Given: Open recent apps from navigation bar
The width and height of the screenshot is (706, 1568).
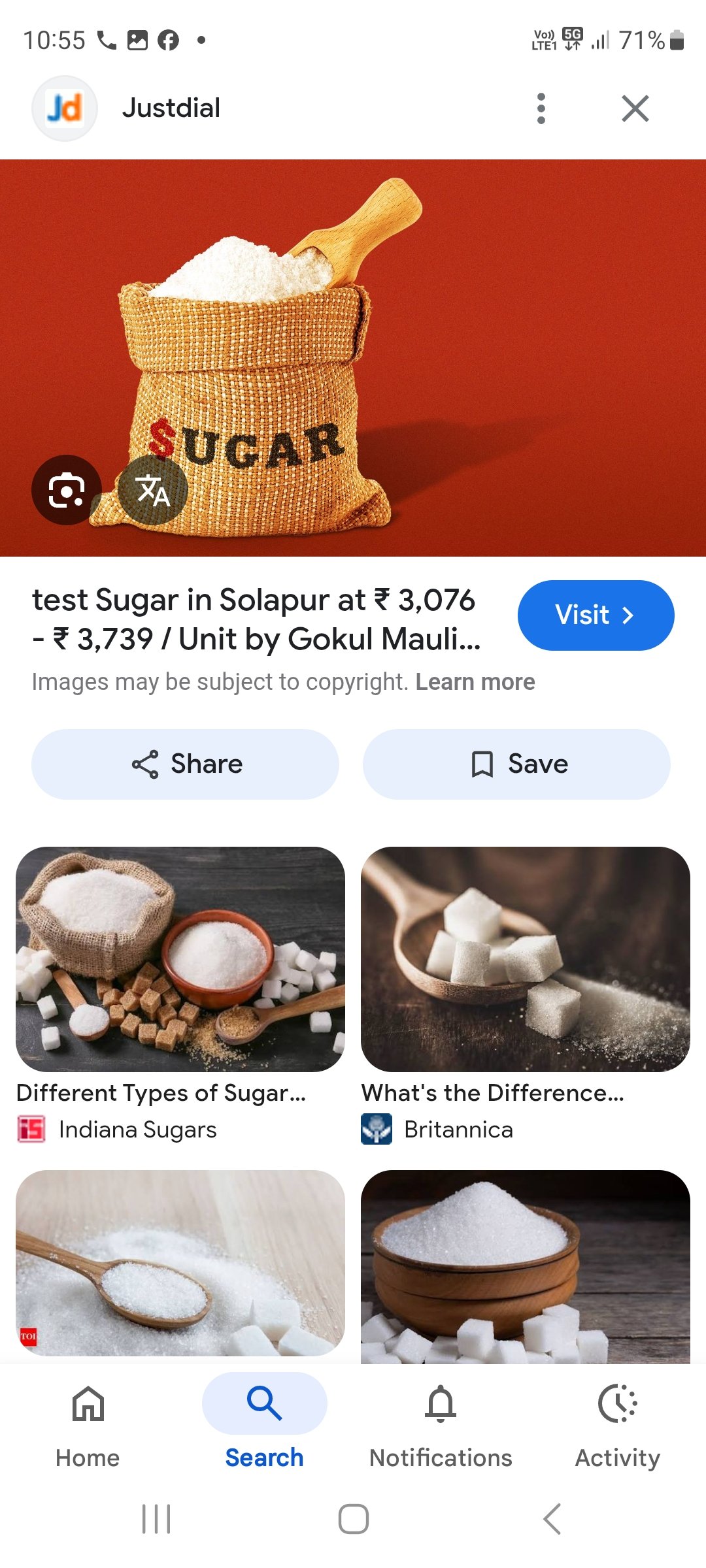Looking at the screenshot, I should 156,1518.
